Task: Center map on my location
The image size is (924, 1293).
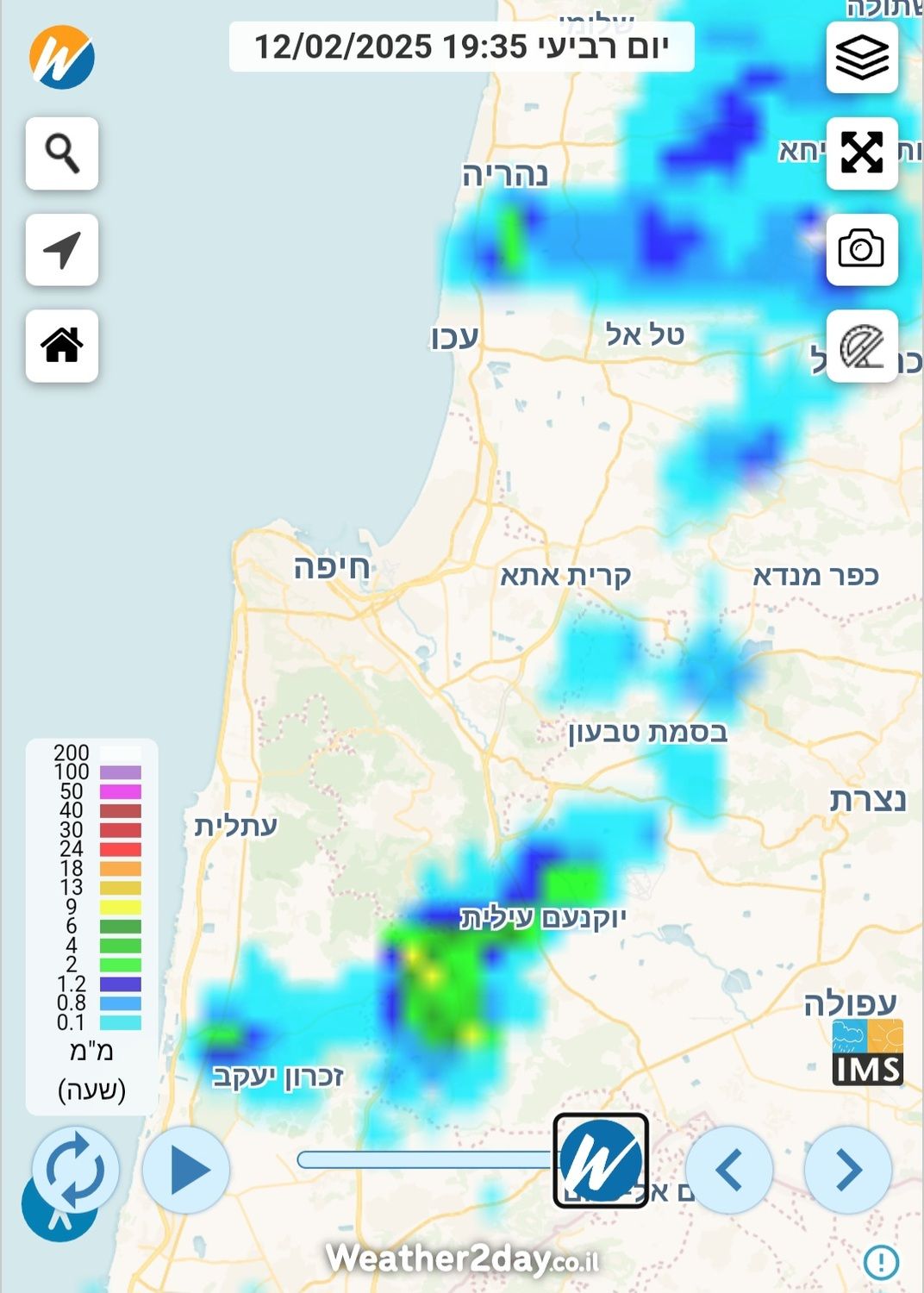Action: click(62, 250)
